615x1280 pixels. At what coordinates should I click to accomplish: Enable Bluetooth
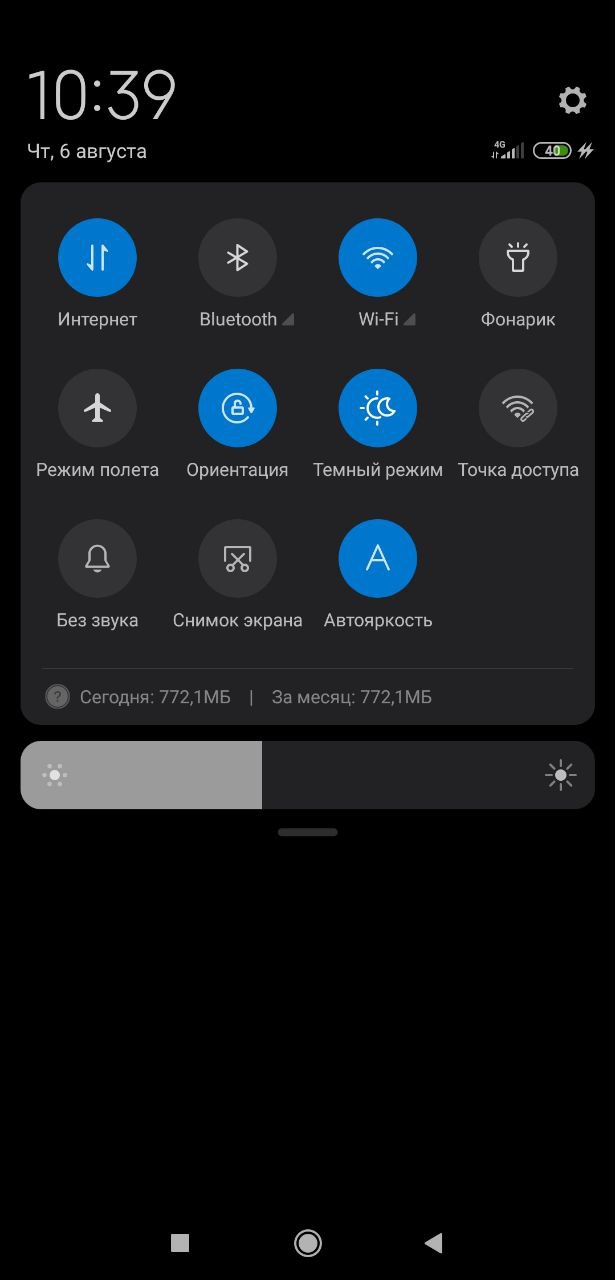(237, 258)
